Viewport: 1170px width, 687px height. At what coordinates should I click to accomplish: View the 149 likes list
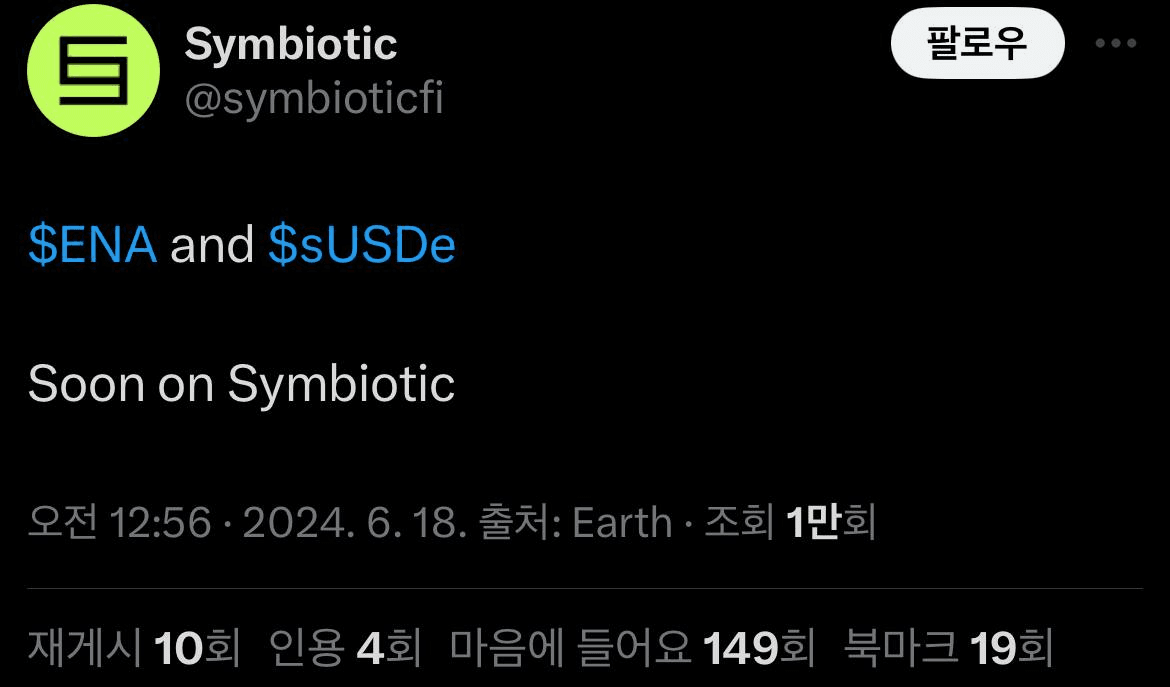(x=632, y=647)
